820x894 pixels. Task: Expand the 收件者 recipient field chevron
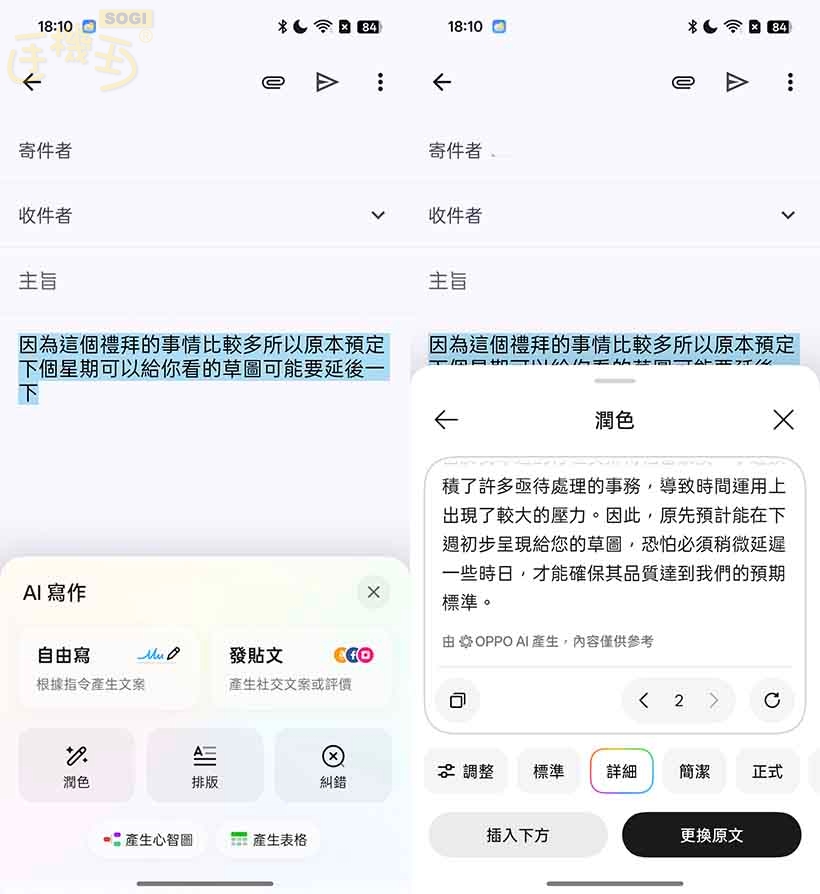tap(376, 215)
